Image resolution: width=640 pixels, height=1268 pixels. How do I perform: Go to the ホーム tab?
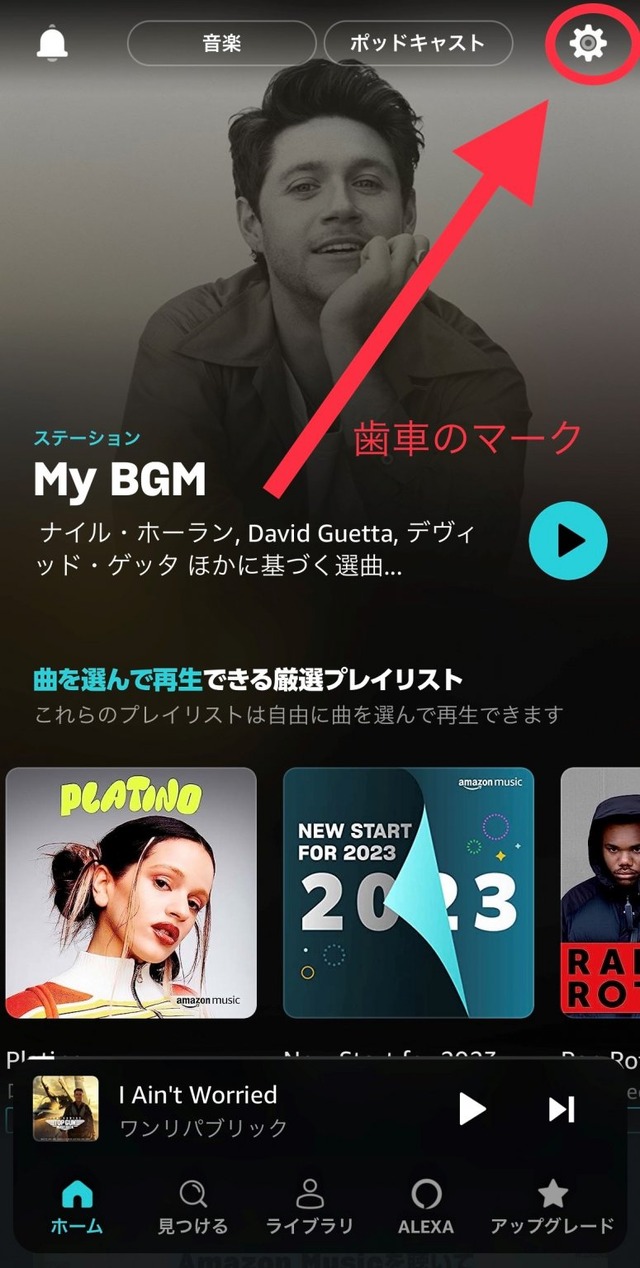click(x=77, y=1205)
